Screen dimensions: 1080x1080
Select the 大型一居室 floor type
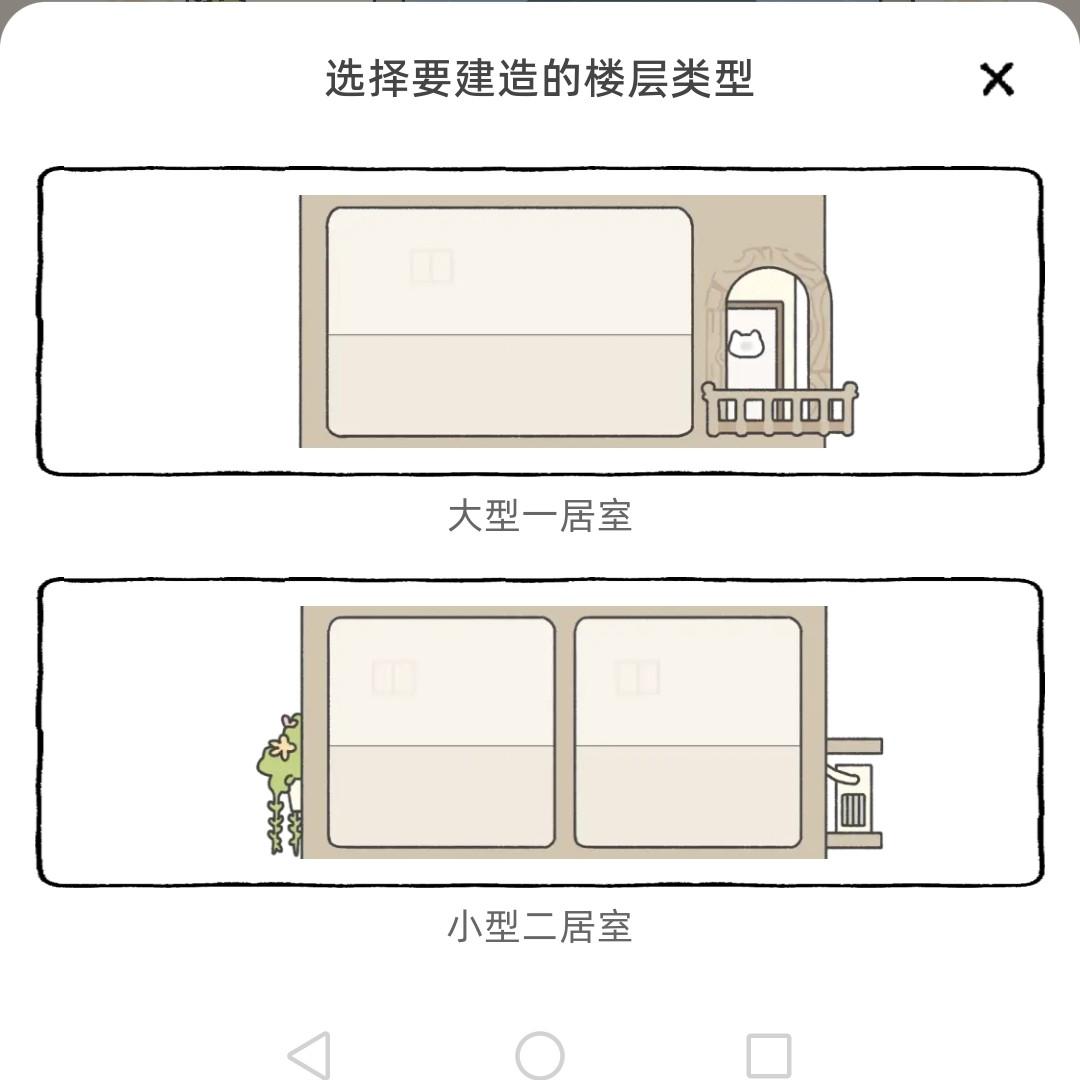click(540, 322)
